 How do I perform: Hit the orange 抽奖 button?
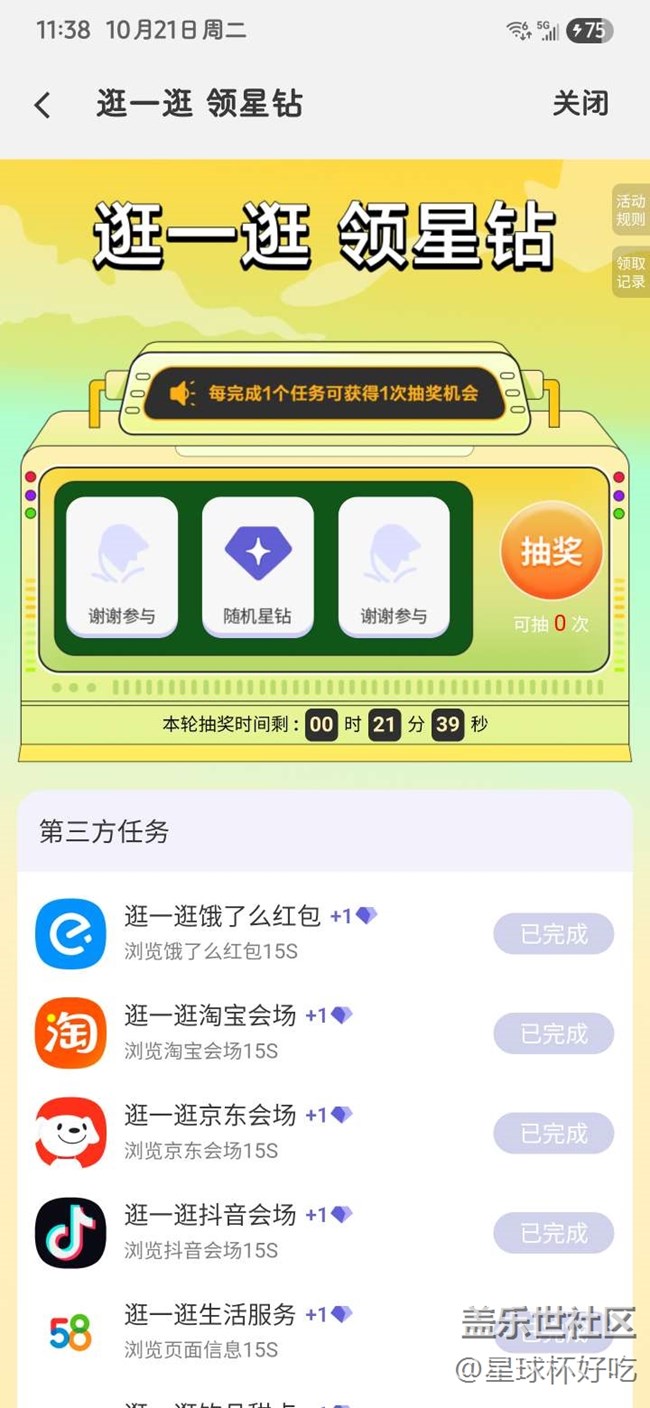[551, 551]
